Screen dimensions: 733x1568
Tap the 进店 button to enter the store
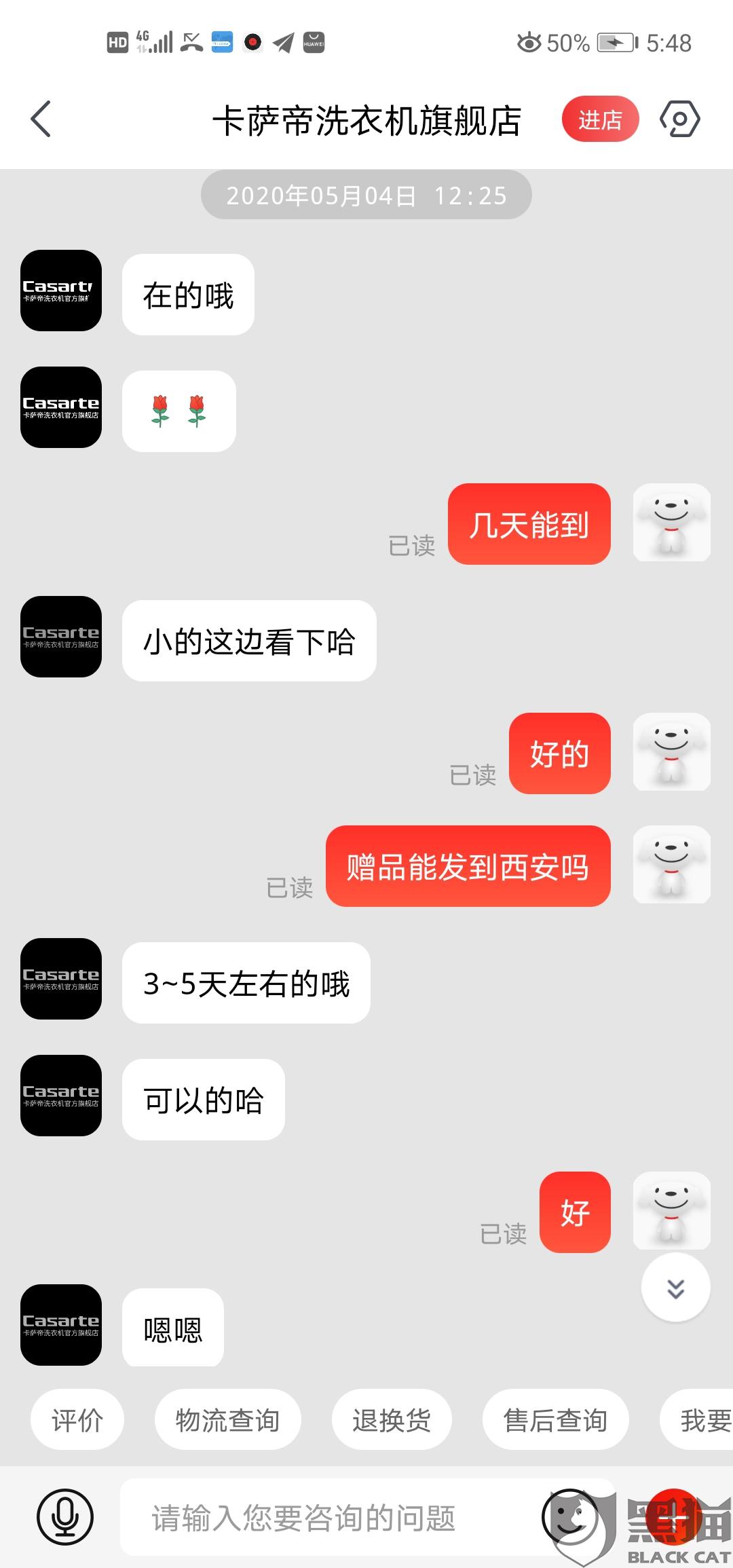(600, 119)
